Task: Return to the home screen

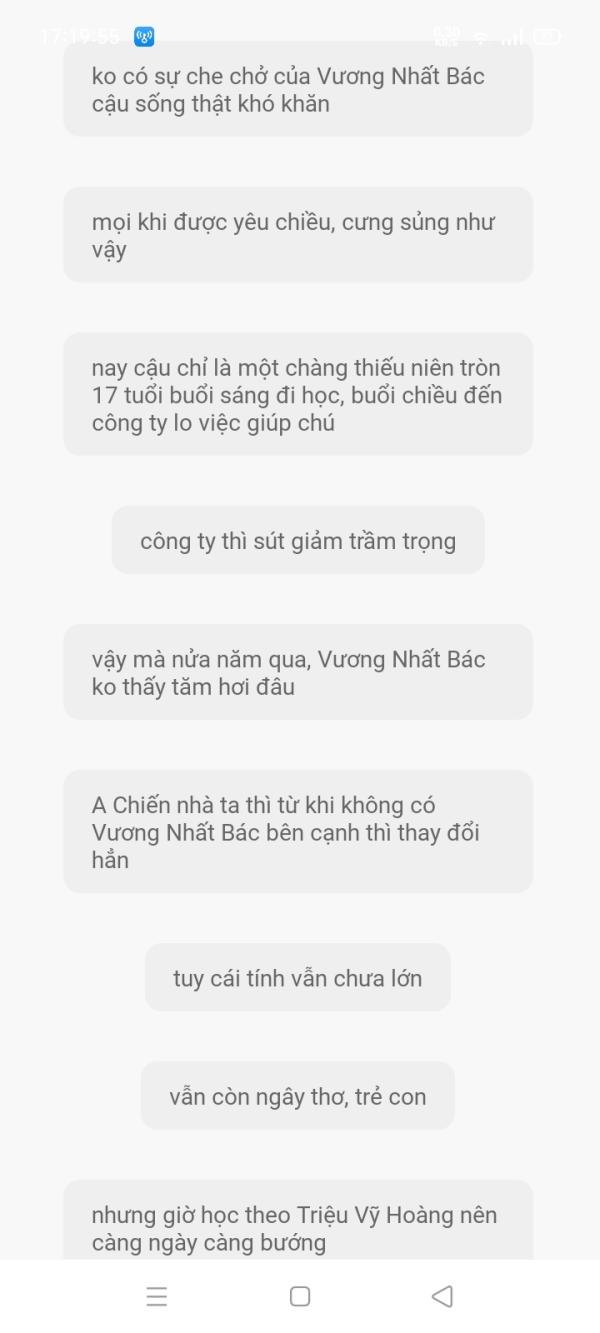Action: tap(299, 1296)
